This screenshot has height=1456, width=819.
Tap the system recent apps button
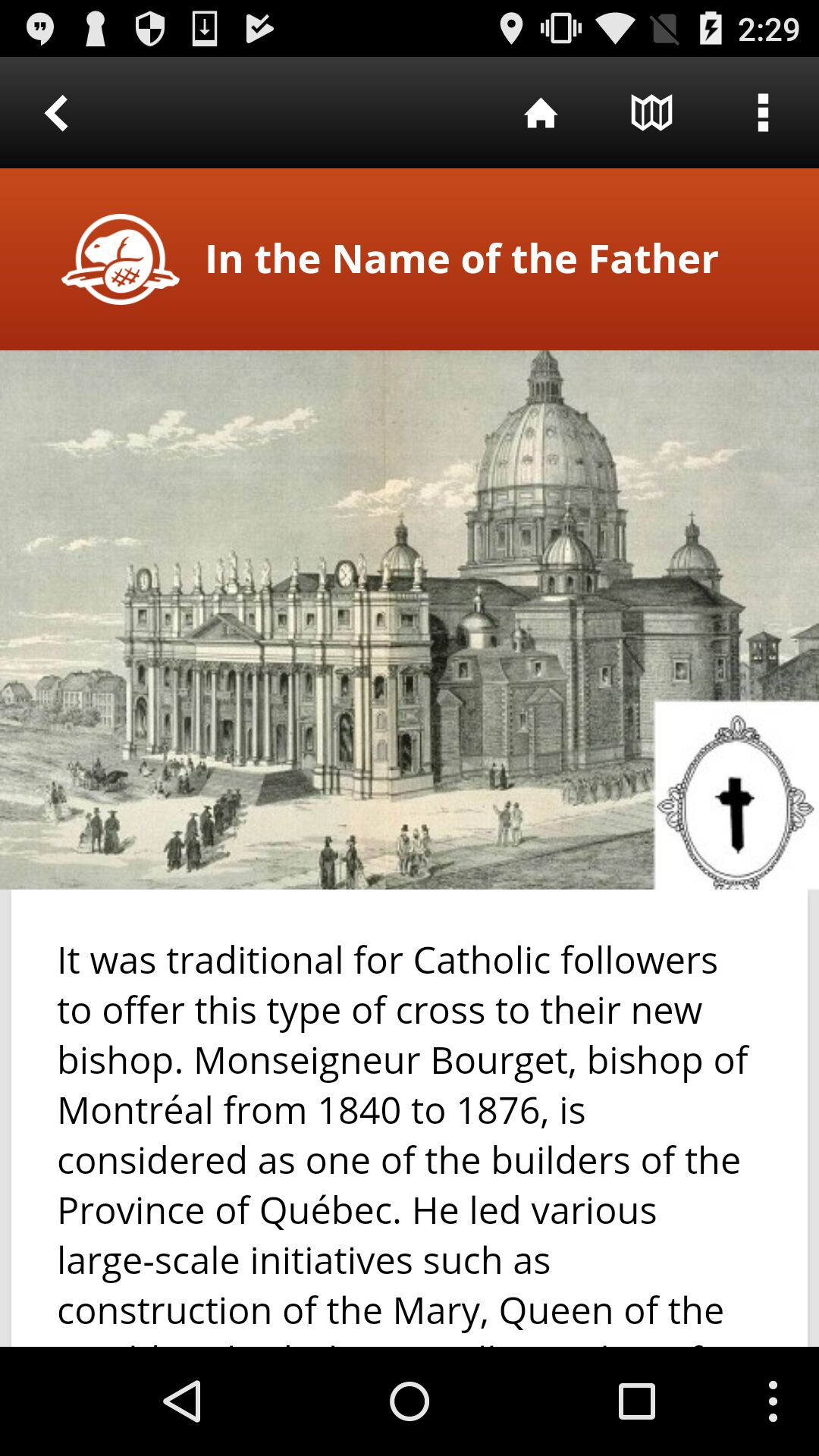click(636, 1401)
